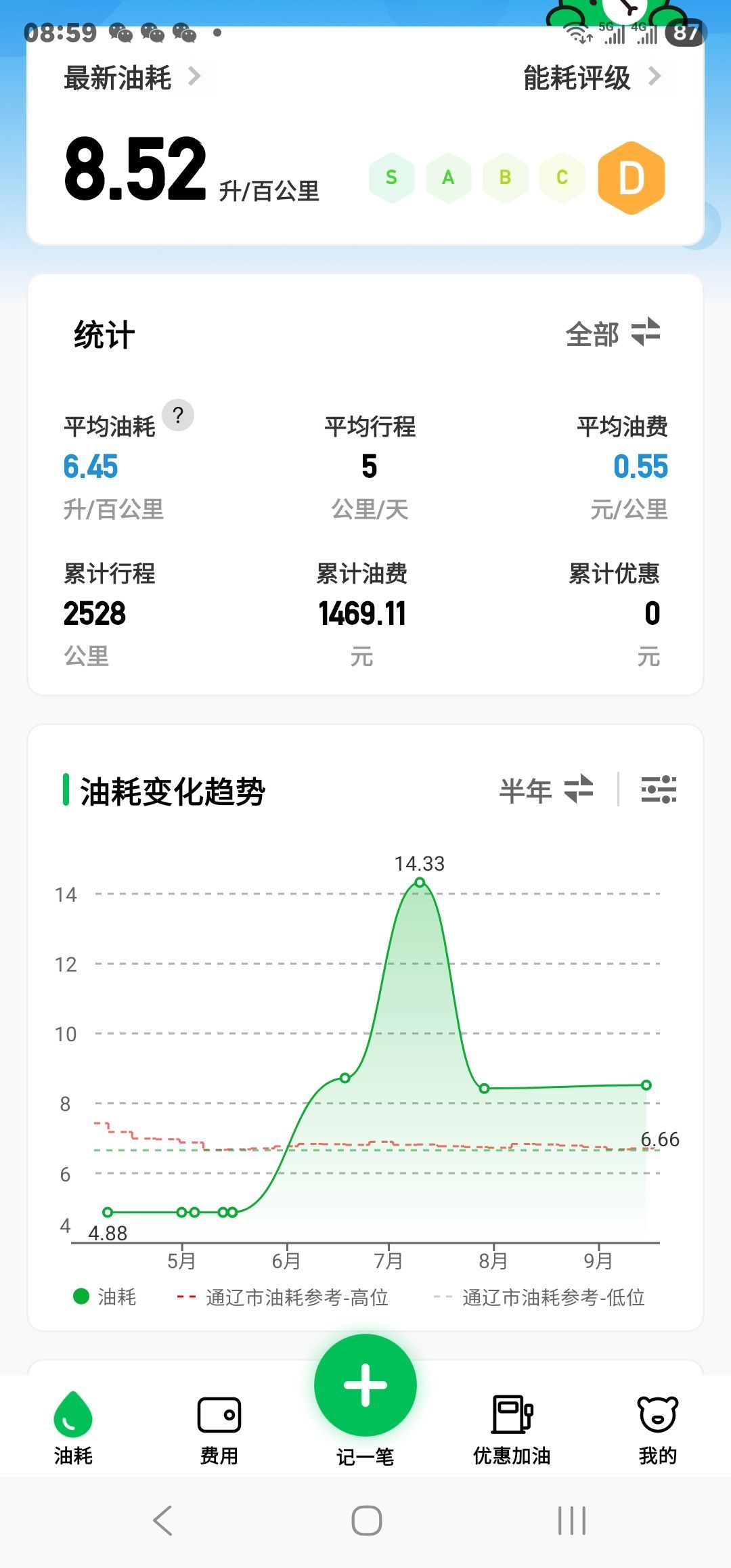Toggle the 通辽市油耗参考-高位 legend line

click(x=283, y=1297)
